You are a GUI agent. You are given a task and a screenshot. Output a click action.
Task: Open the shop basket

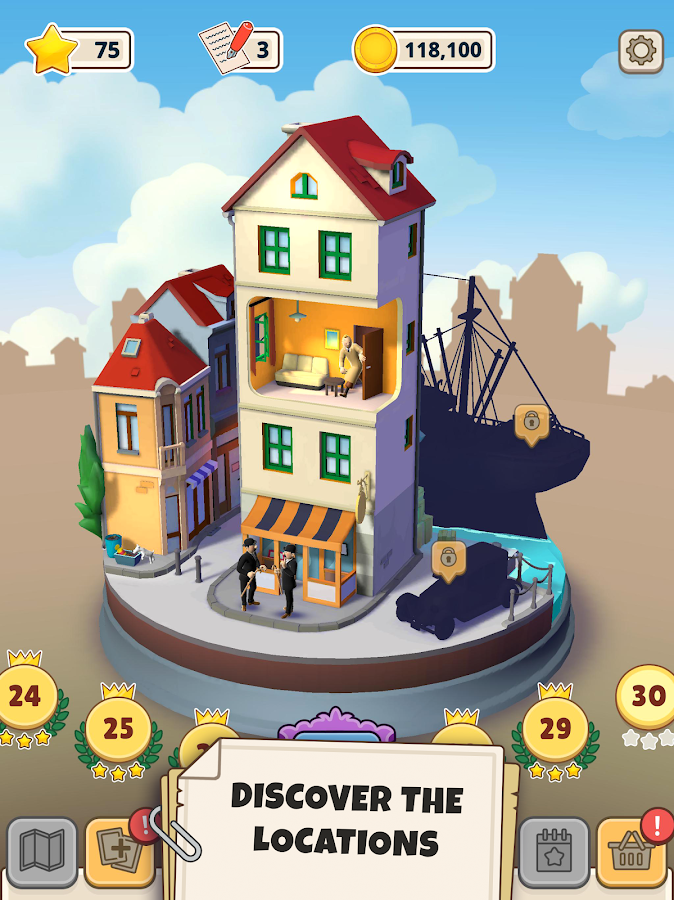631,852
